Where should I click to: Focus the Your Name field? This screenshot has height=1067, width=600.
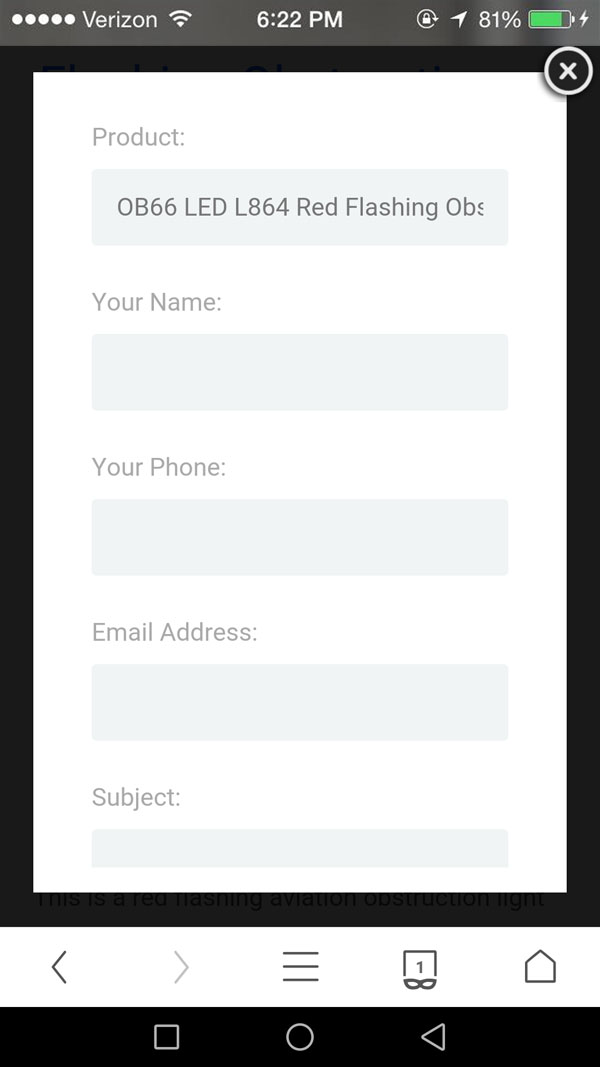coord(299,372)
